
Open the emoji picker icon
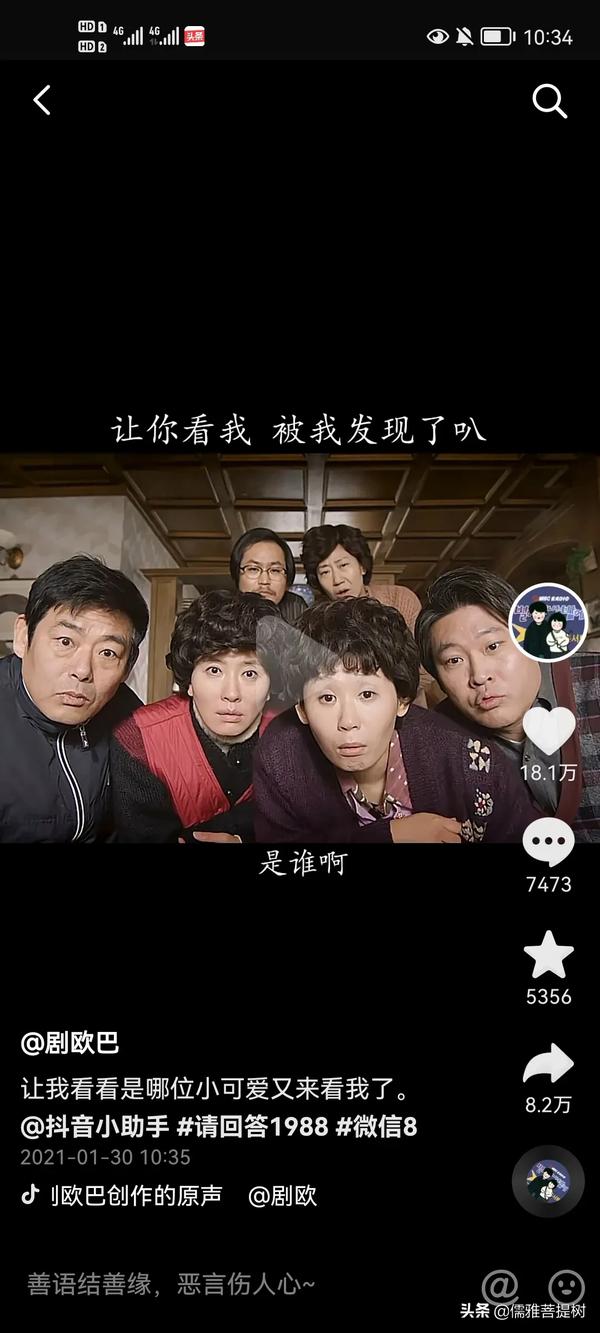[566, 1285]
